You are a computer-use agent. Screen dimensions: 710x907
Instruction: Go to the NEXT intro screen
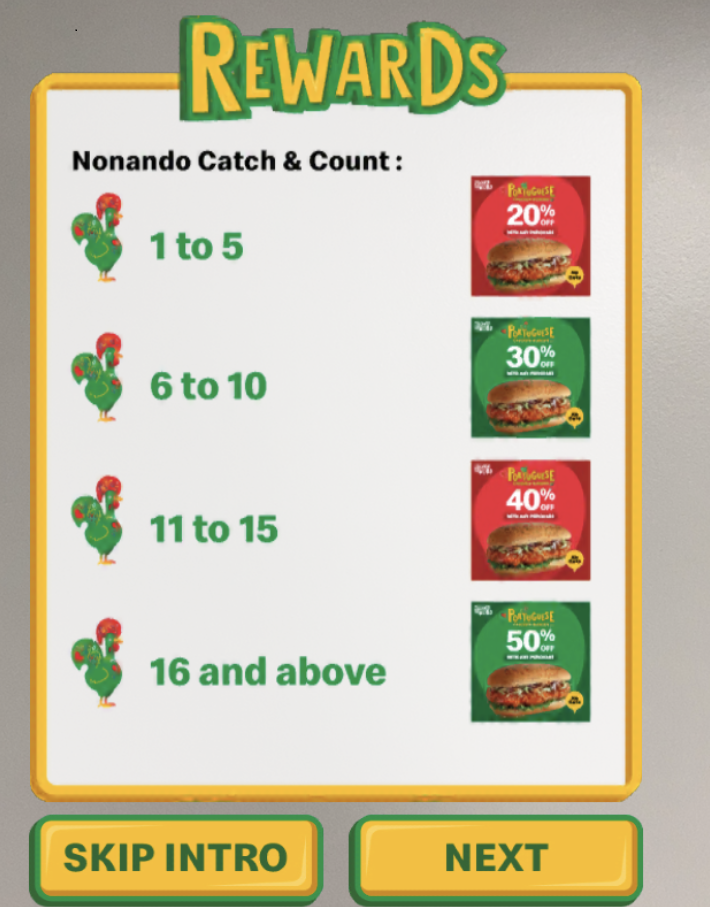point(496,857)
